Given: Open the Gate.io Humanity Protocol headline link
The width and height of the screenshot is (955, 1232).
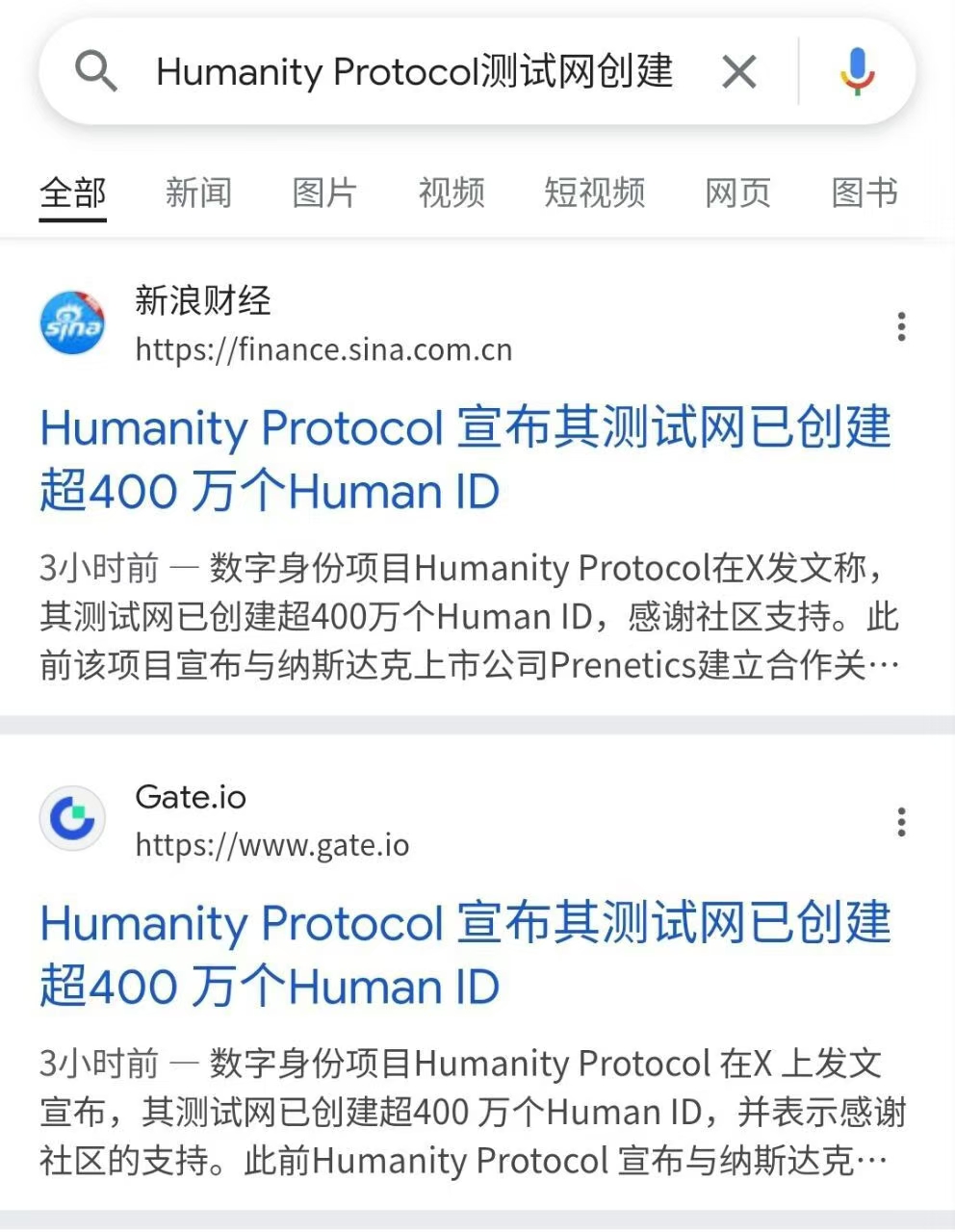Looking at the screenshot, I should [x=466, y=955].
